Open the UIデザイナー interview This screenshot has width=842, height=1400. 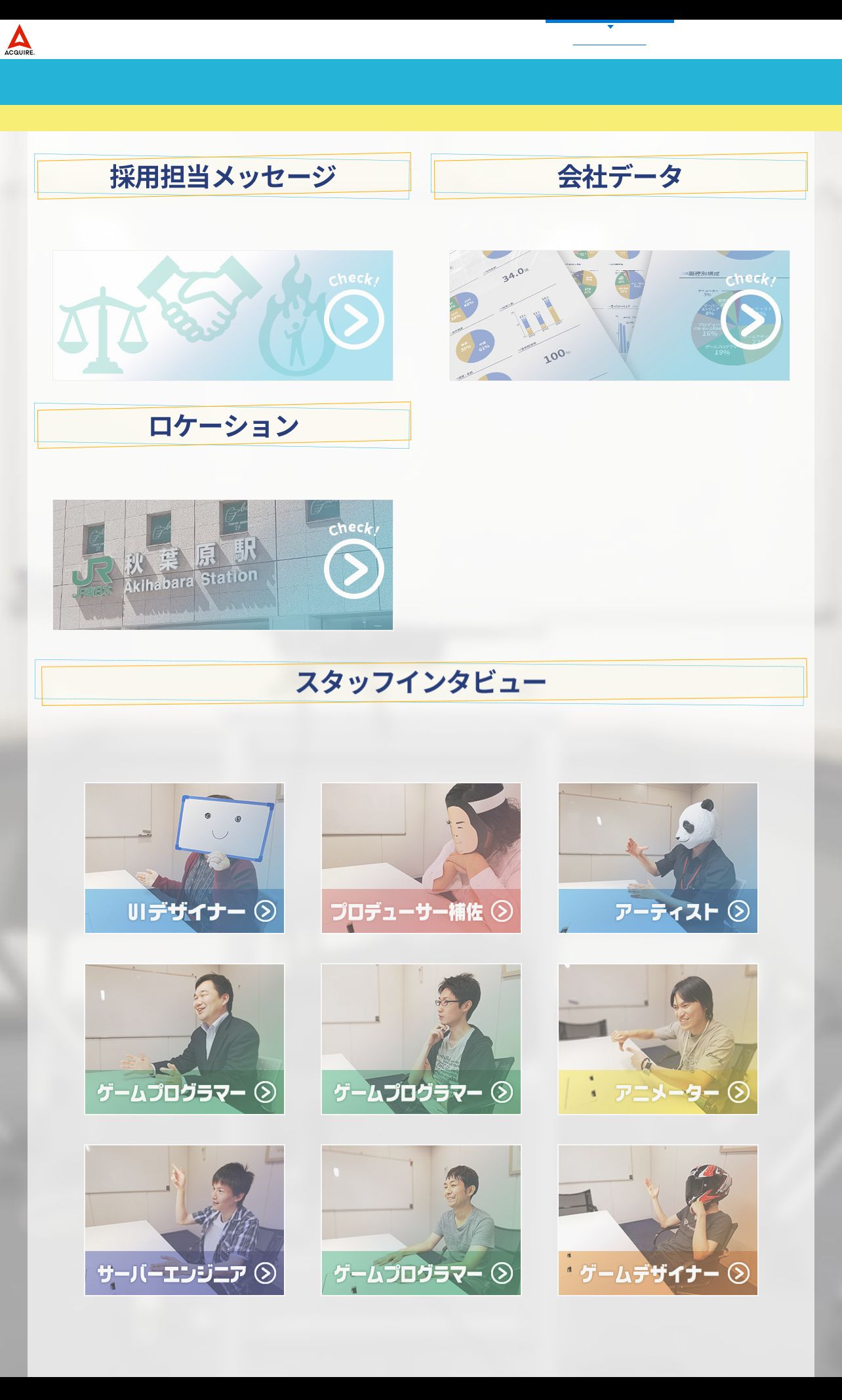(184, 858)
